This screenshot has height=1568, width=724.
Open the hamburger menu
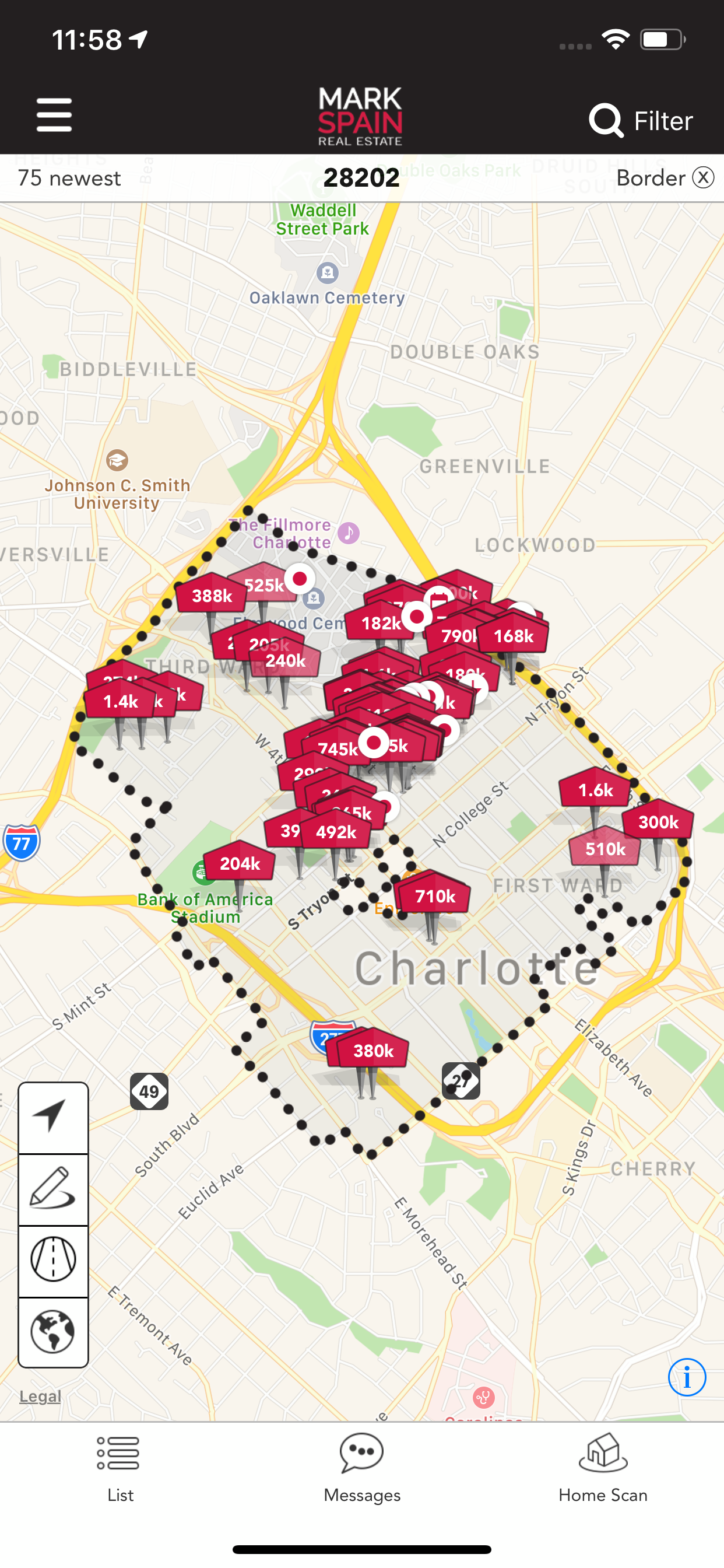(54, 115)
